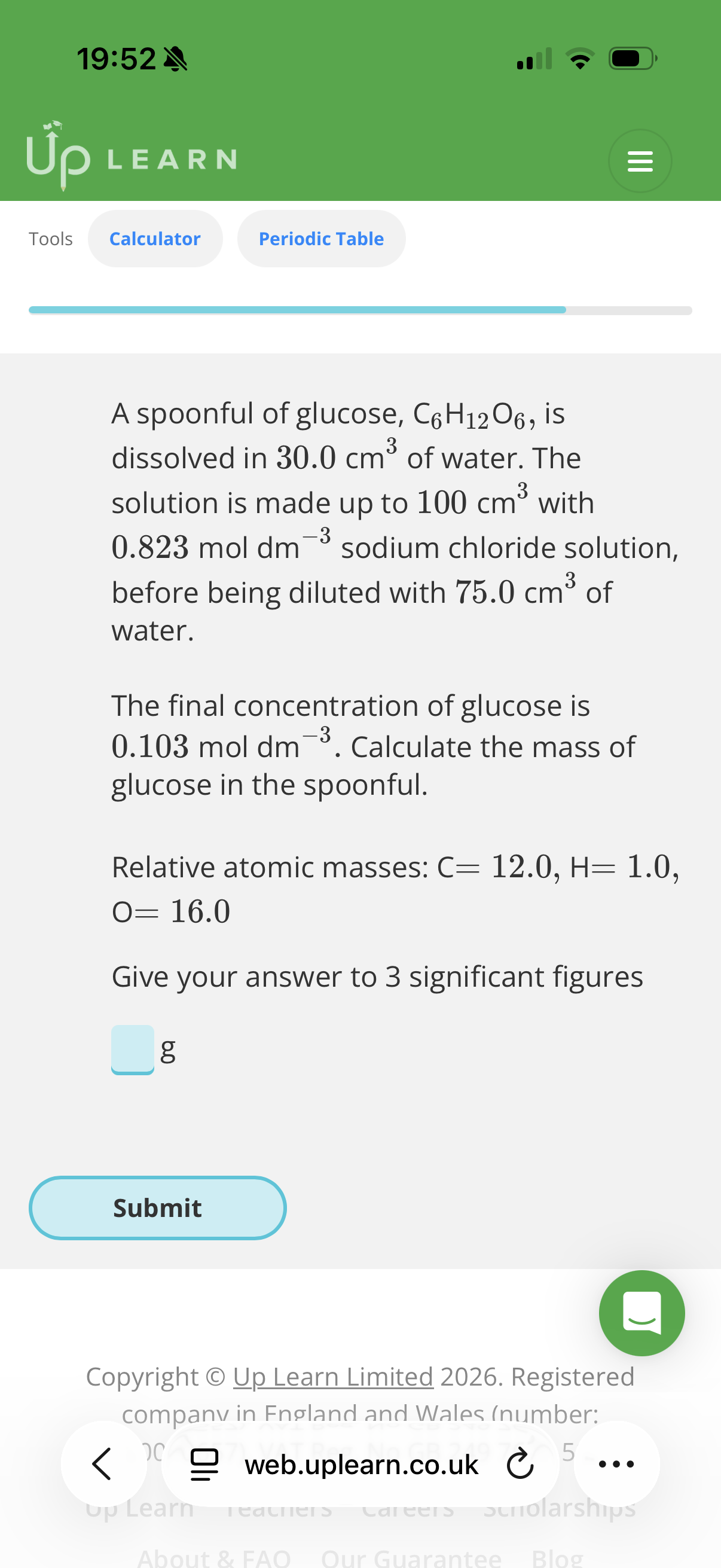Open the Up Learn Limited link
Viewport: 721px width, 1568px height.
pos(333,1376)
